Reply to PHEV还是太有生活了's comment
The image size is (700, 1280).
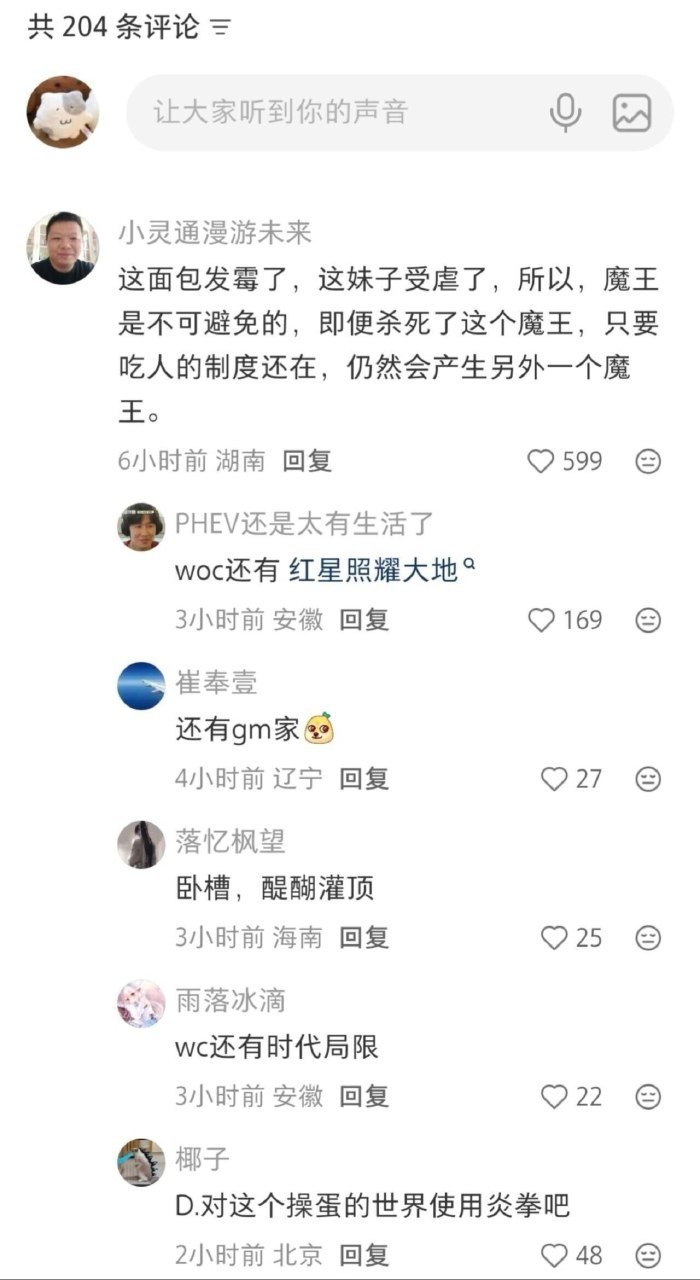[364, 620]
